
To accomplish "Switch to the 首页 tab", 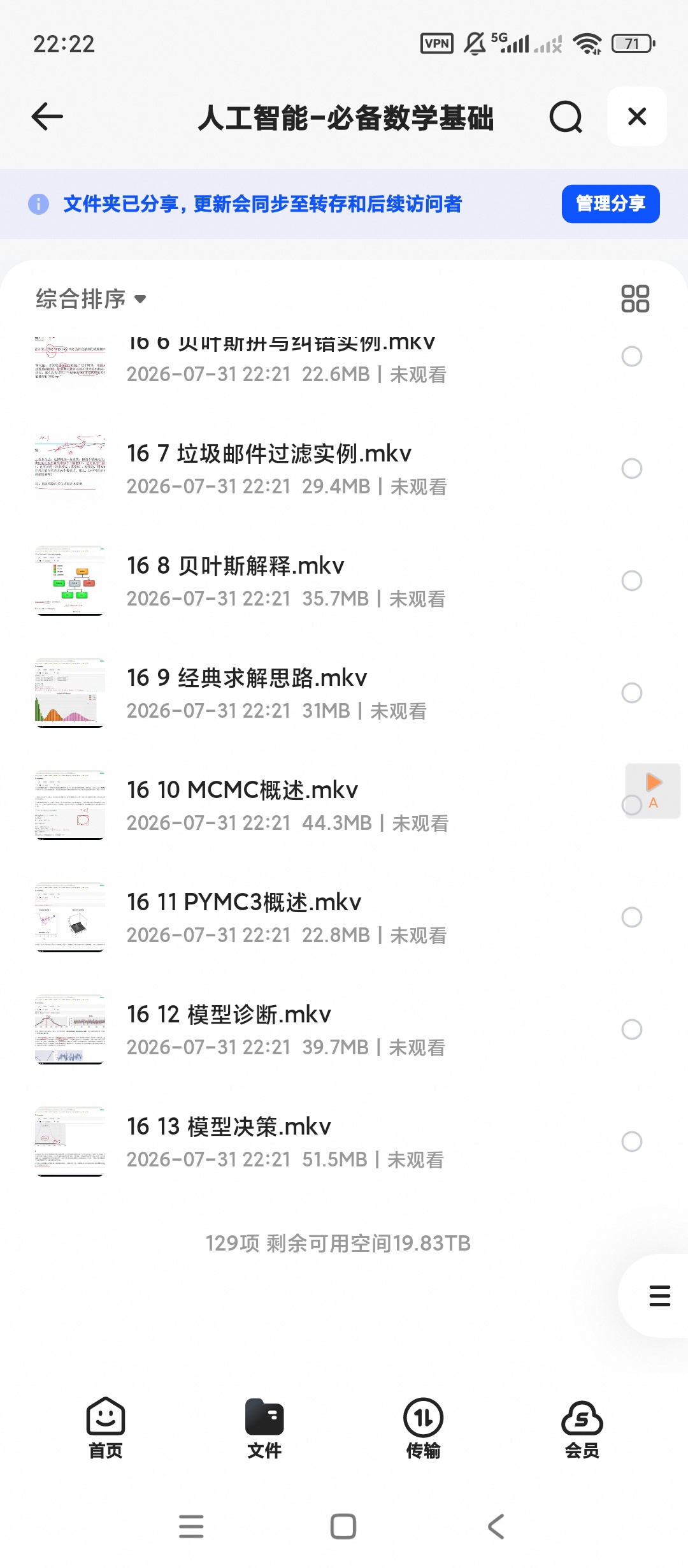I will click(106, 1428).
